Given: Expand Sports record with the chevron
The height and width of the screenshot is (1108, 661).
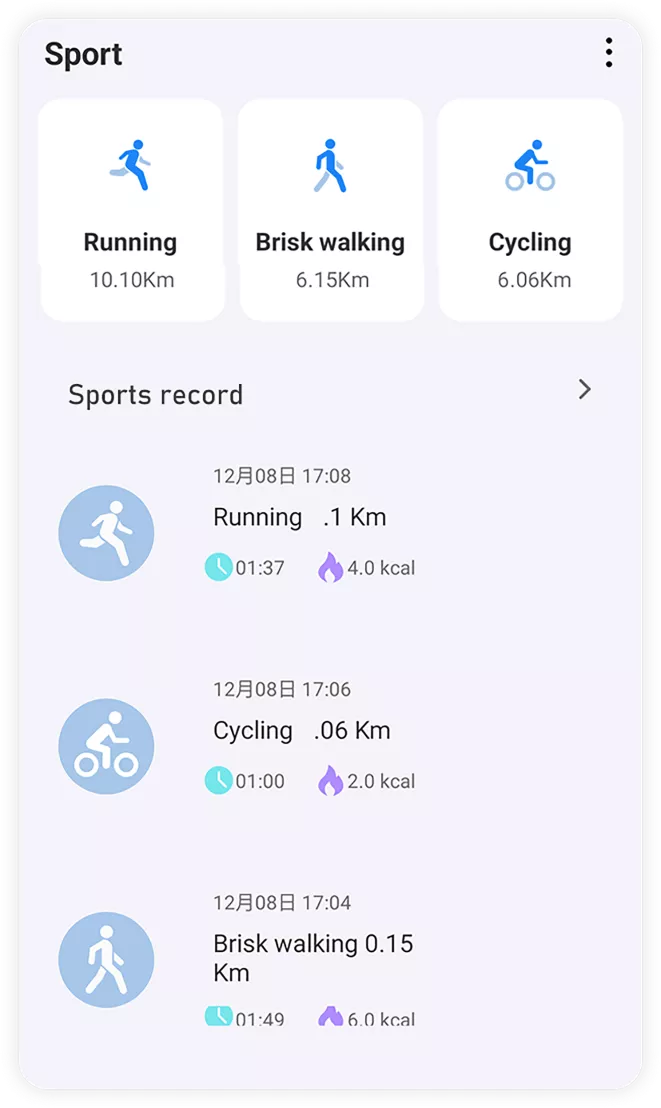Looking at the screenshot, I should click(585, 390).
